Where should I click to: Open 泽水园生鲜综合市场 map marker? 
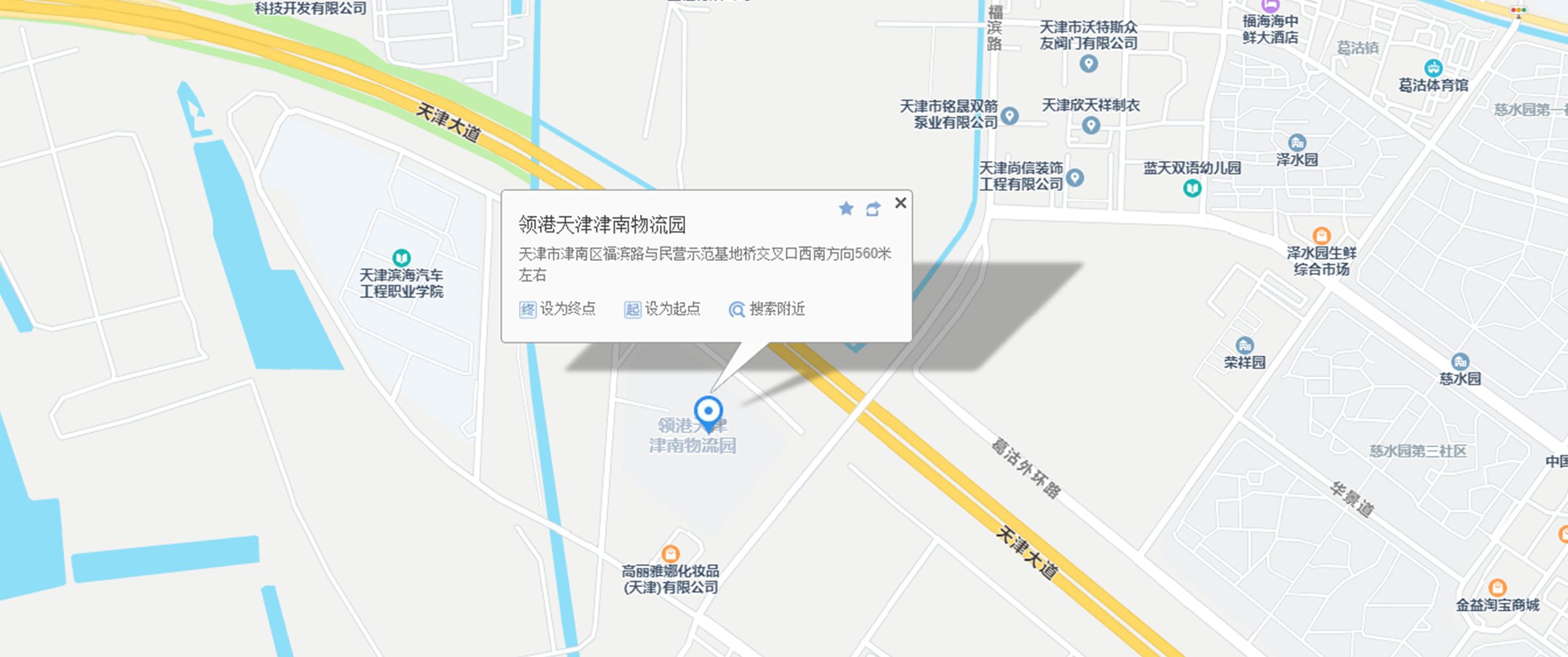pos(1321,236)
